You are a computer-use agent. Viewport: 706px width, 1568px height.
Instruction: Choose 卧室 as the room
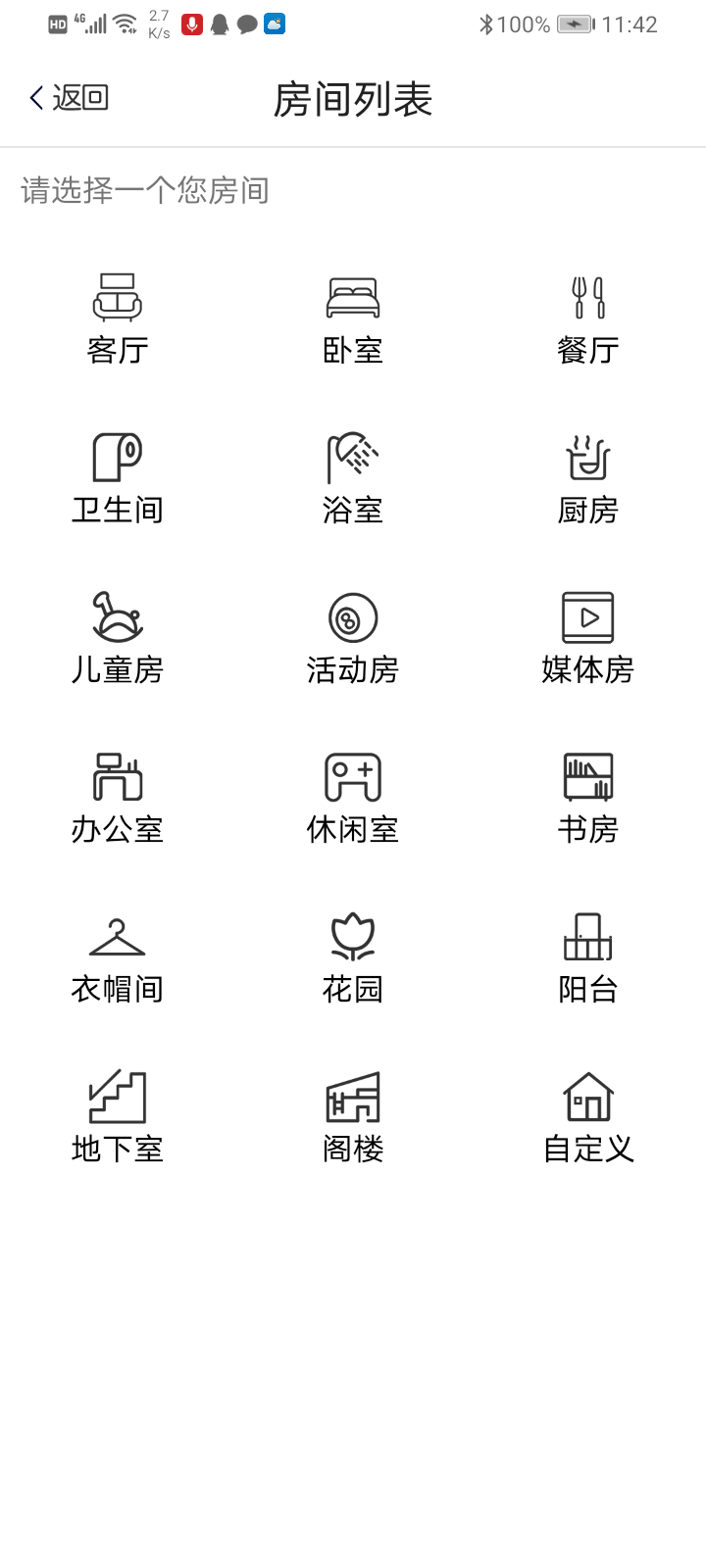tap(353, 319)
